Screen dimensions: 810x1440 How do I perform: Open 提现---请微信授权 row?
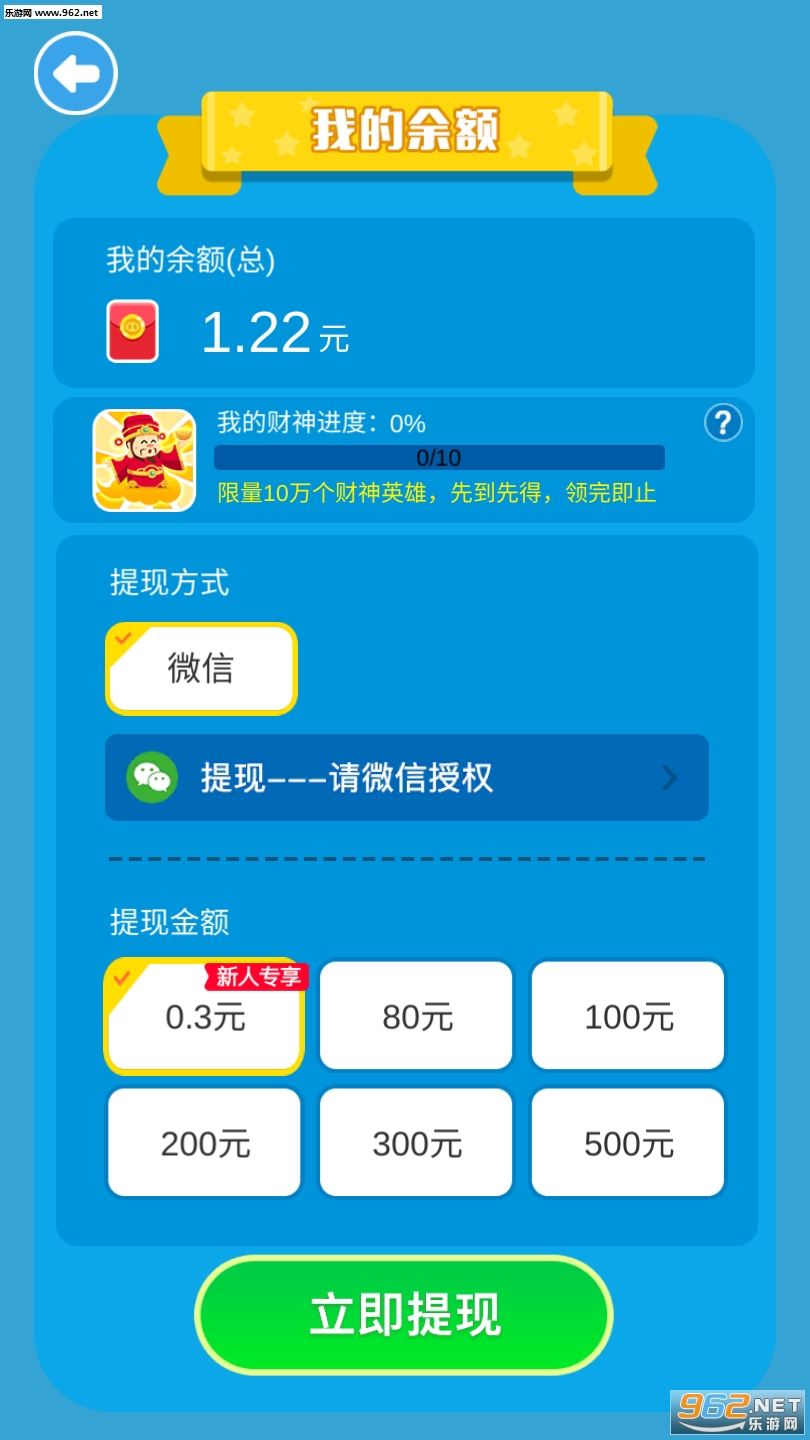[x=406, y=778]
